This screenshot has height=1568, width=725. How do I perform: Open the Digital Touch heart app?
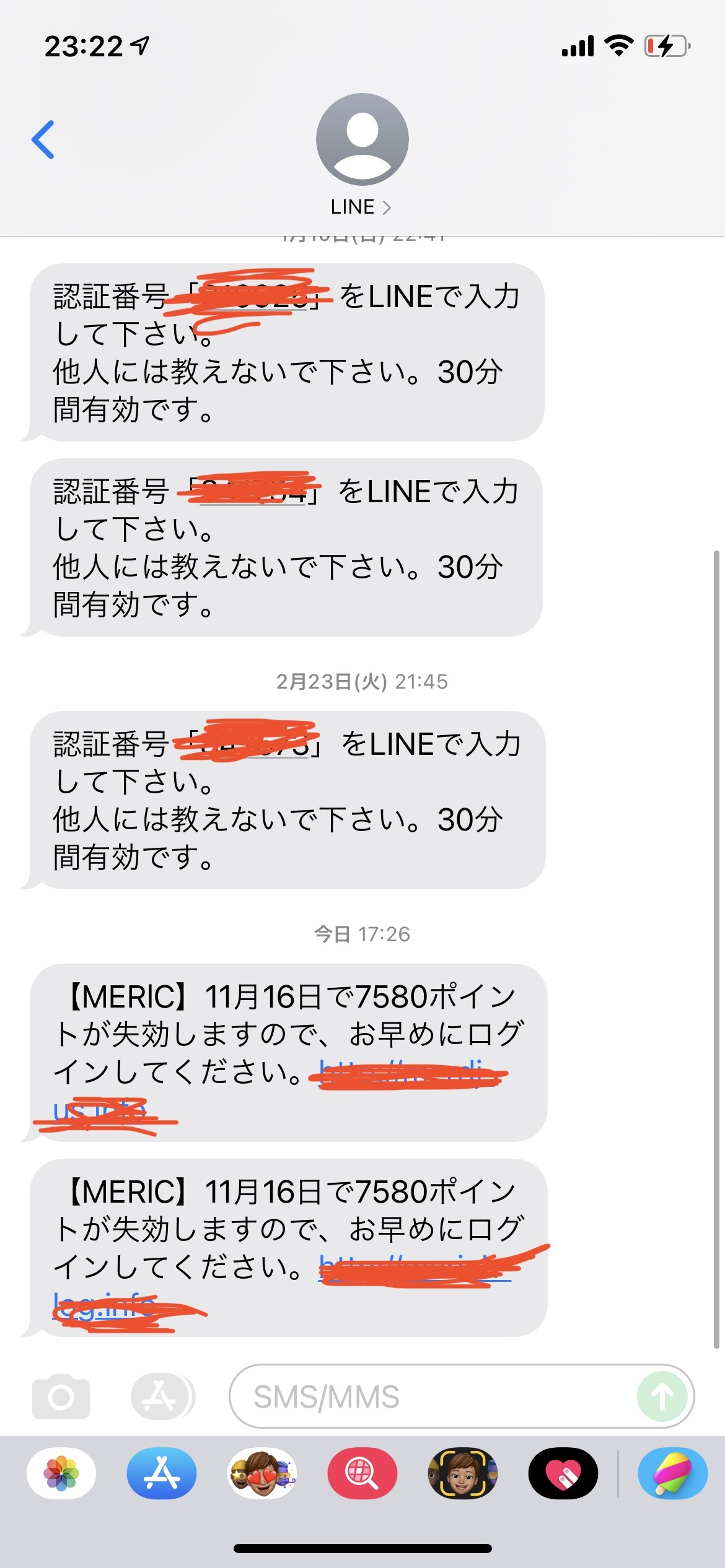(x=563, y=1473)
